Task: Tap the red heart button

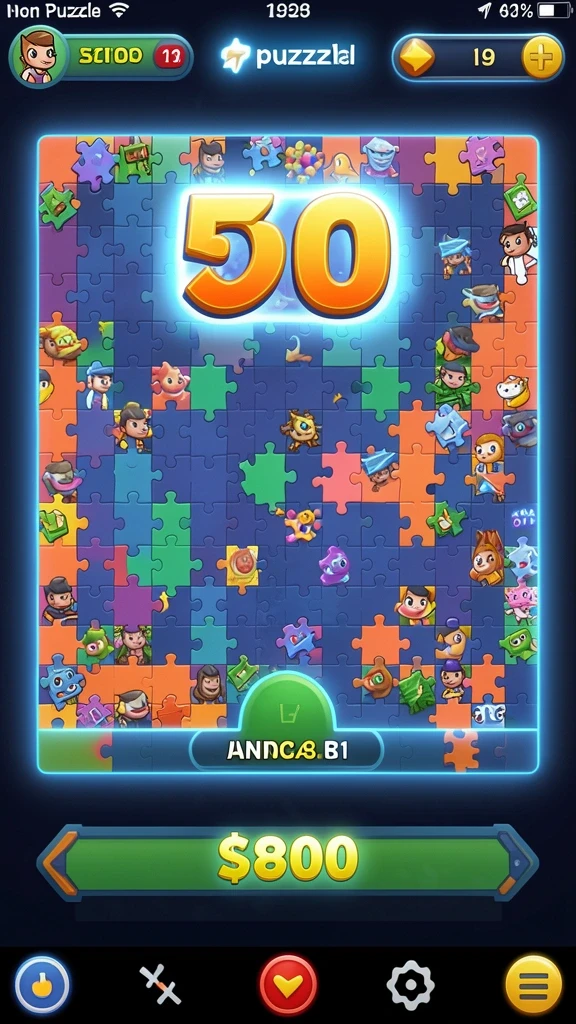Action: (x=288, y=984)
